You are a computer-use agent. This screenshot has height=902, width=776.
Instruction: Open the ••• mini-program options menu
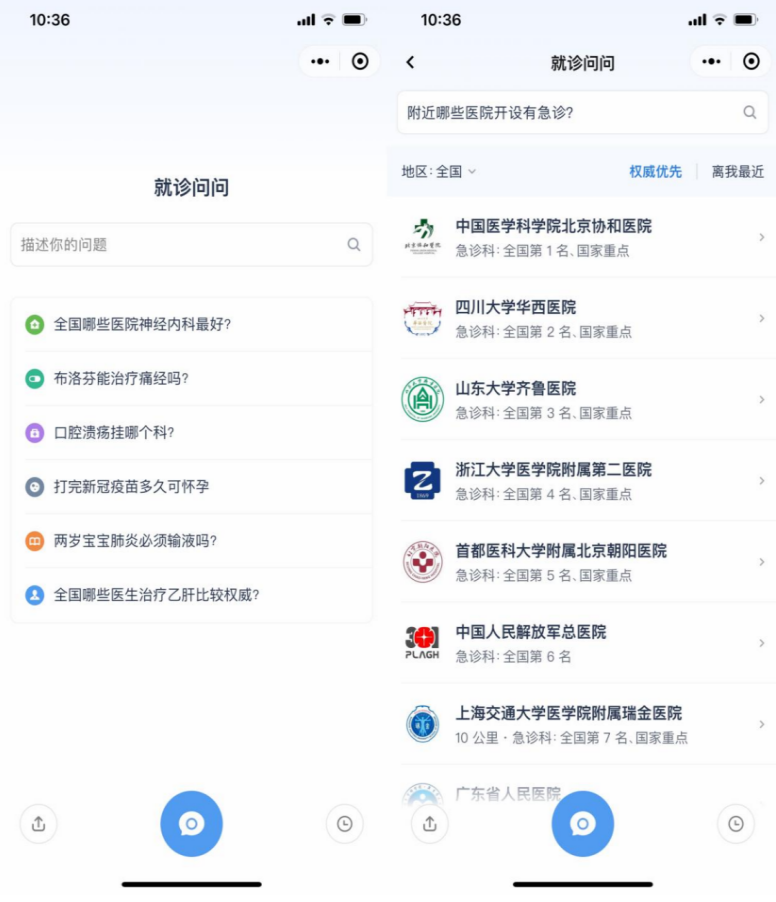[x=712, y=61]
